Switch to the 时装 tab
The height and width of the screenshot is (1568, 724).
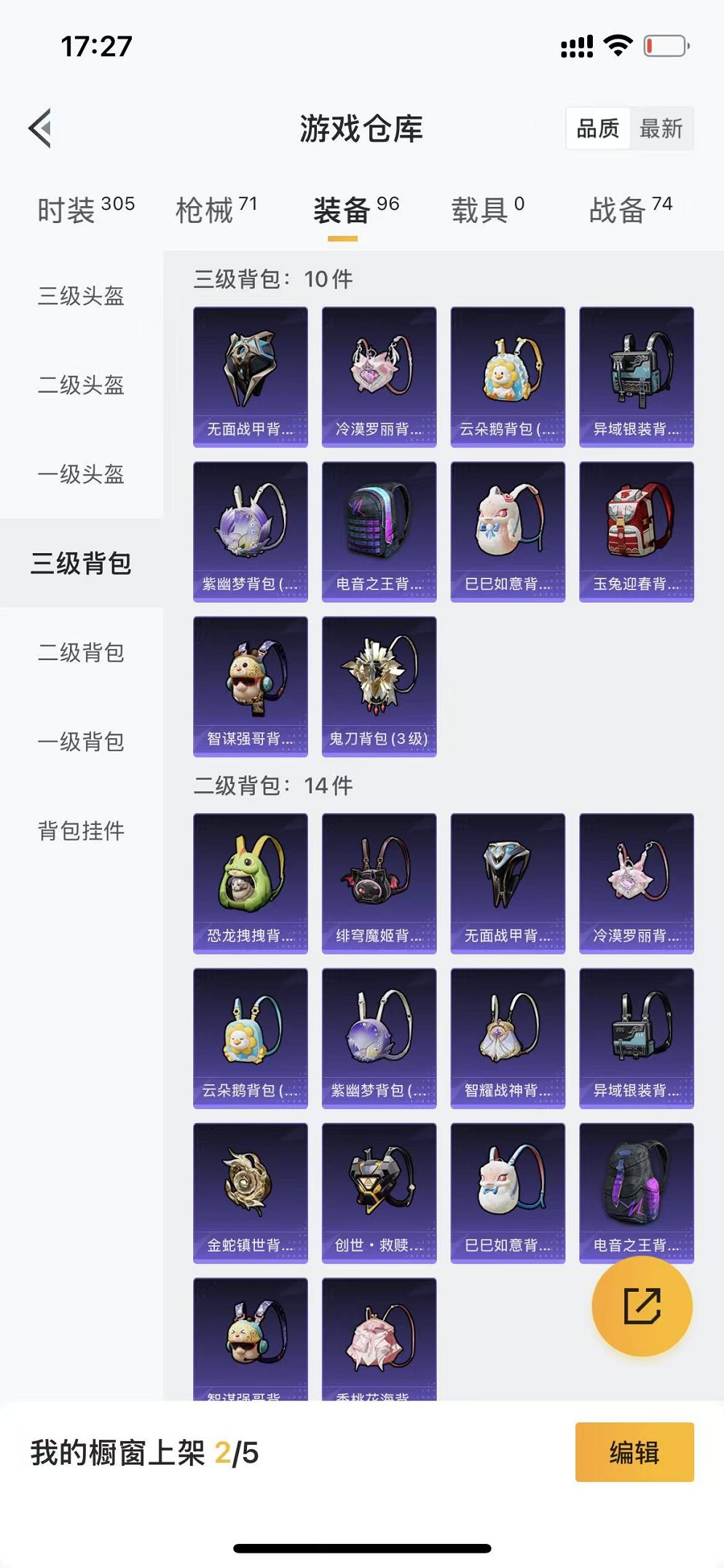pos(86,210)
